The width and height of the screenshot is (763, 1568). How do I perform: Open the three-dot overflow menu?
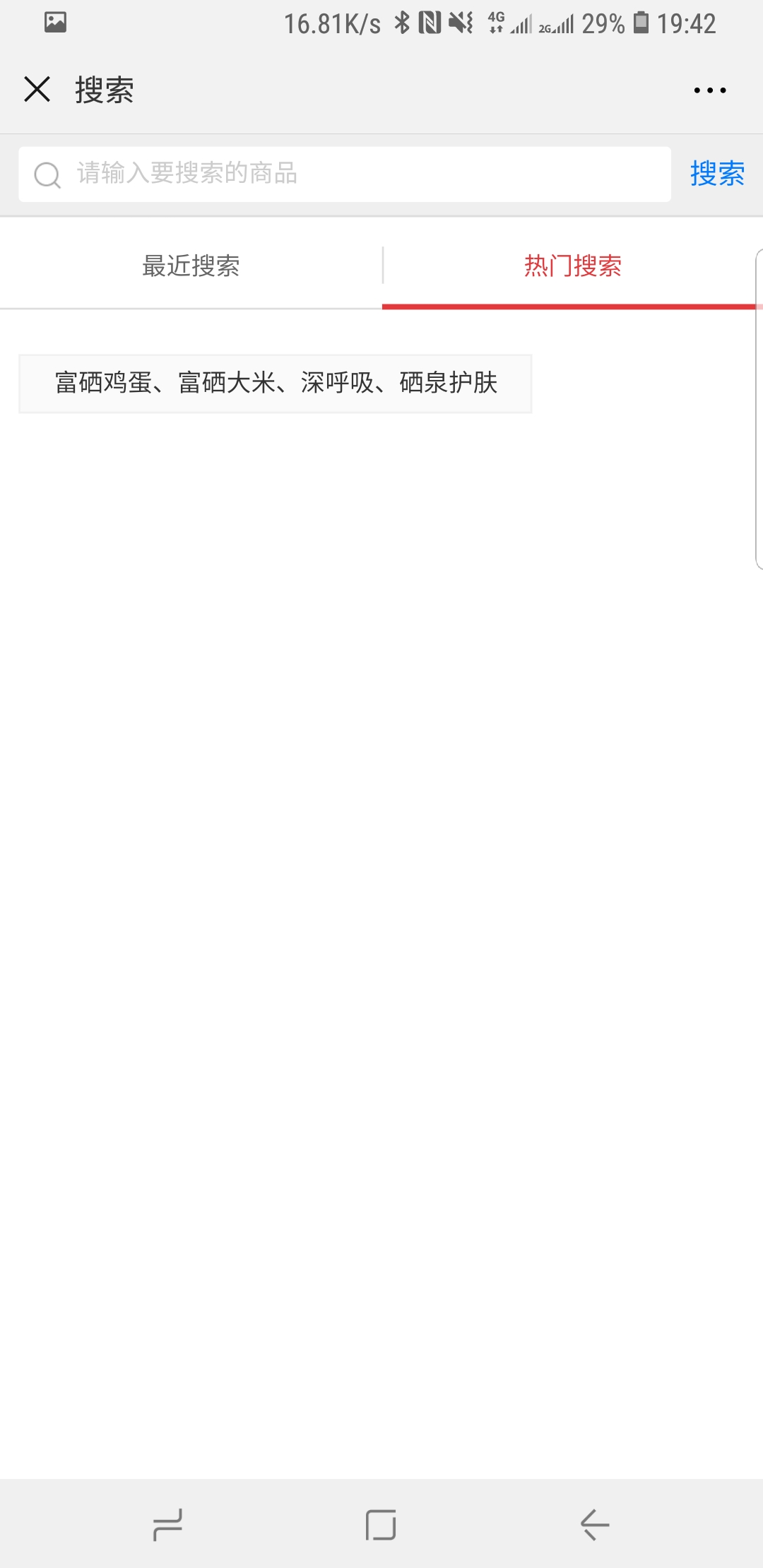click(x=709, y=90)
